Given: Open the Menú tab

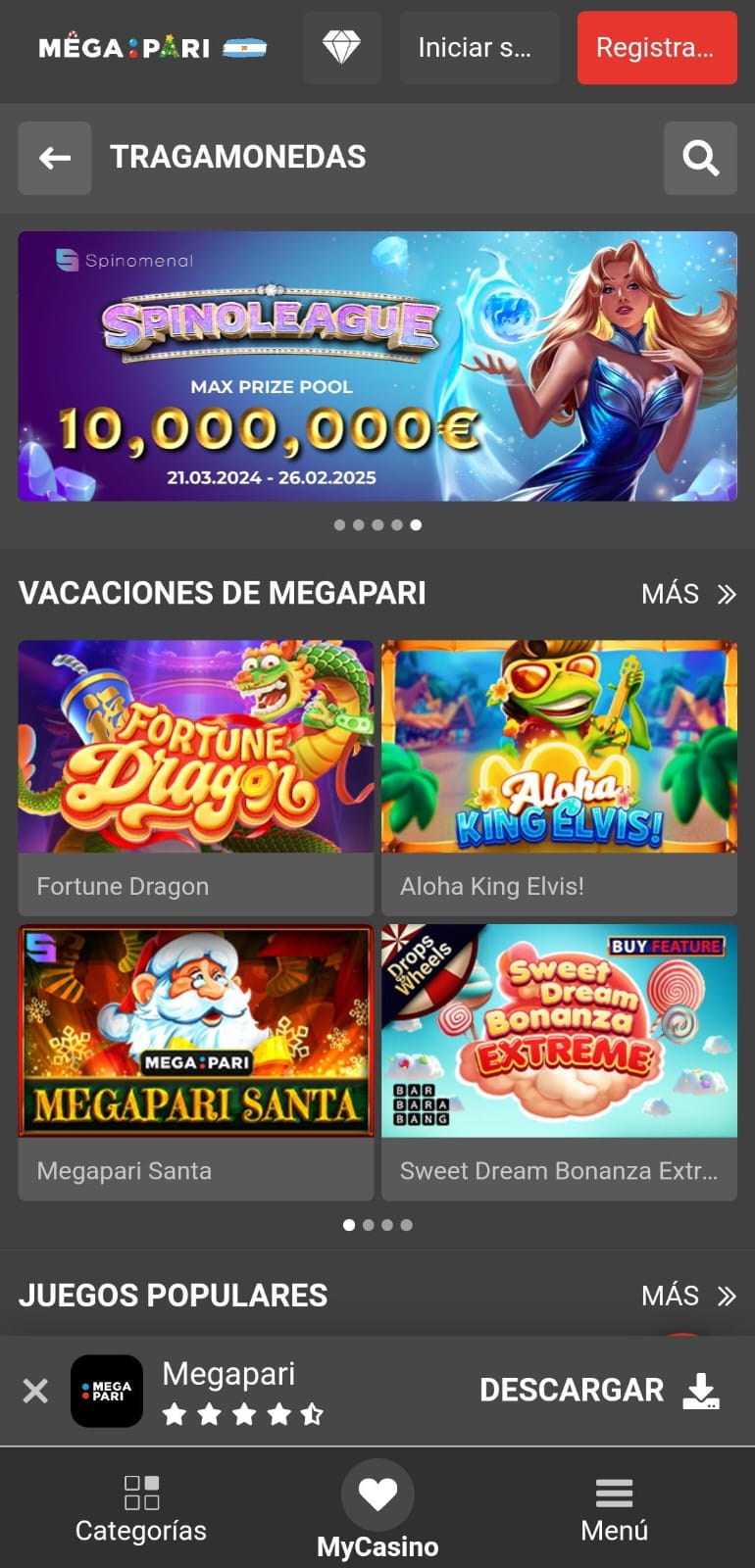Looking at the screenshot, I should (x=614, y=1508).
